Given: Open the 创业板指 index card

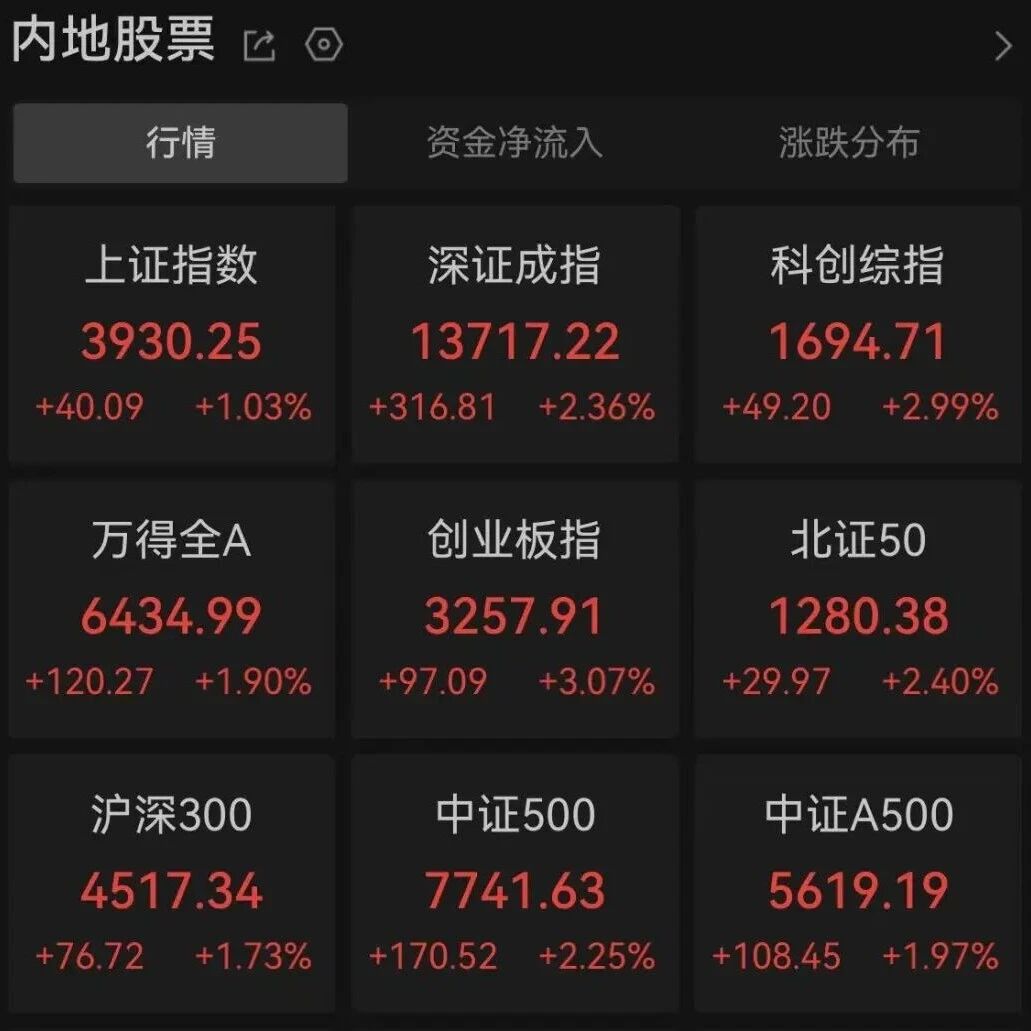Looking at the screenshot, I should click(x=515, y=610).
